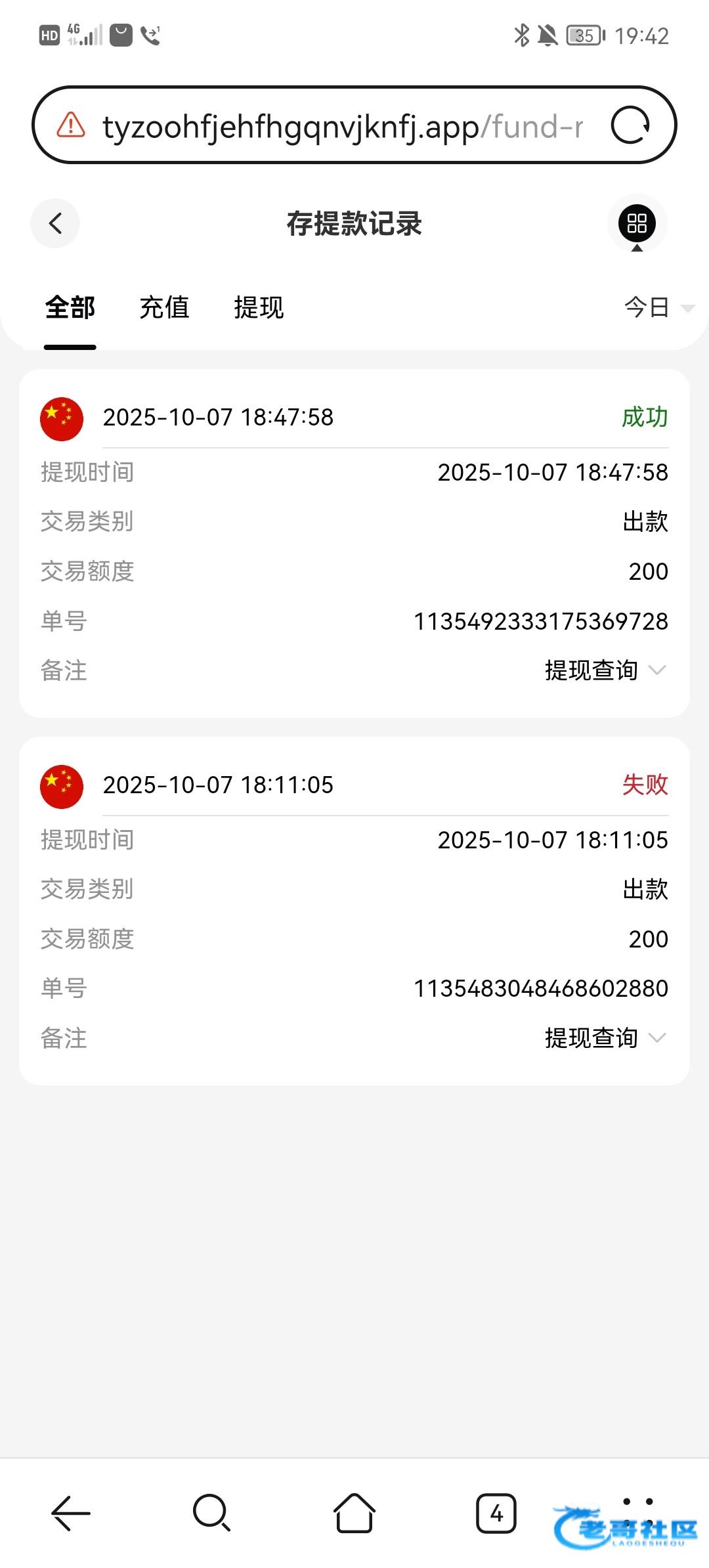
Task: Go back from 存提款记录 page
Action: [55, 223]
